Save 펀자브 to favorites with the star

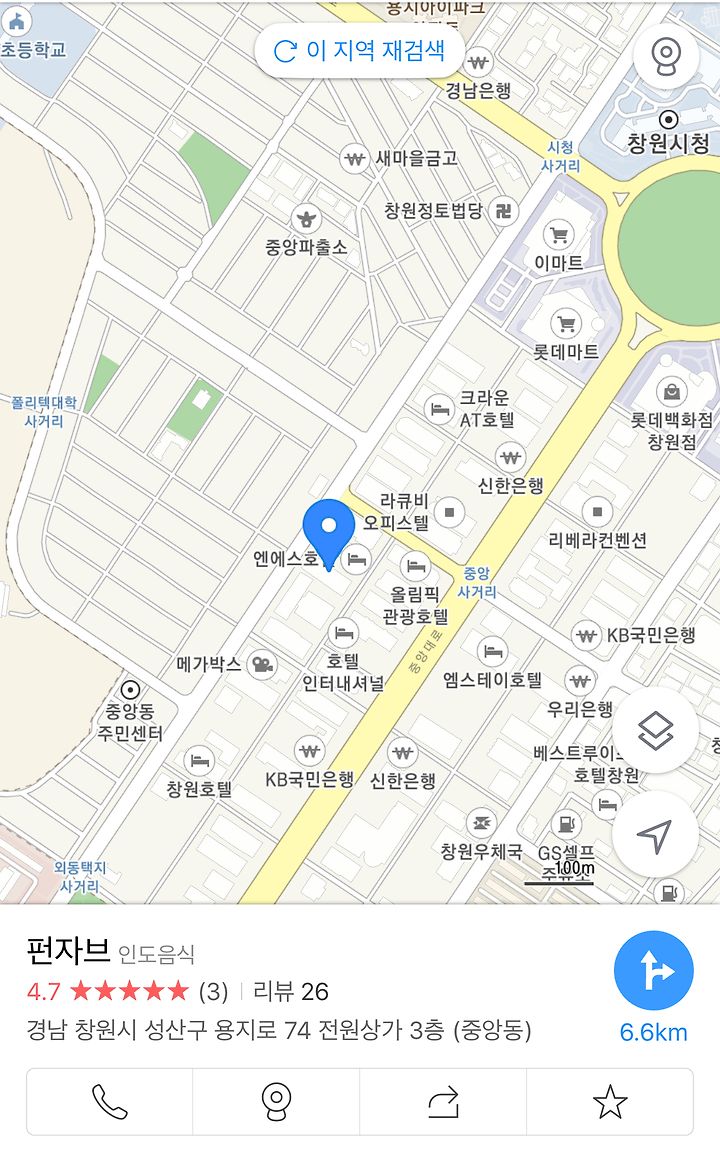point(610,1102)
